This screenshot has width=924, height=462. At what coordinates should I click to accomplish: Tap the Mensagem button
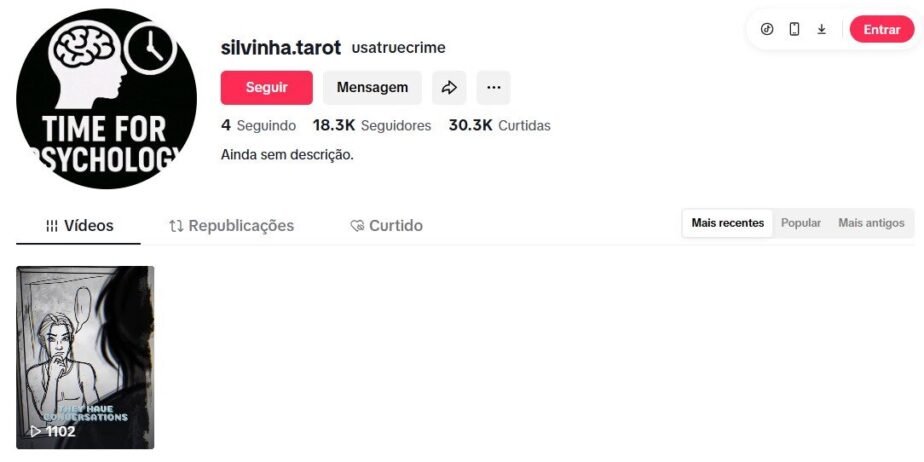coord(372,88)
